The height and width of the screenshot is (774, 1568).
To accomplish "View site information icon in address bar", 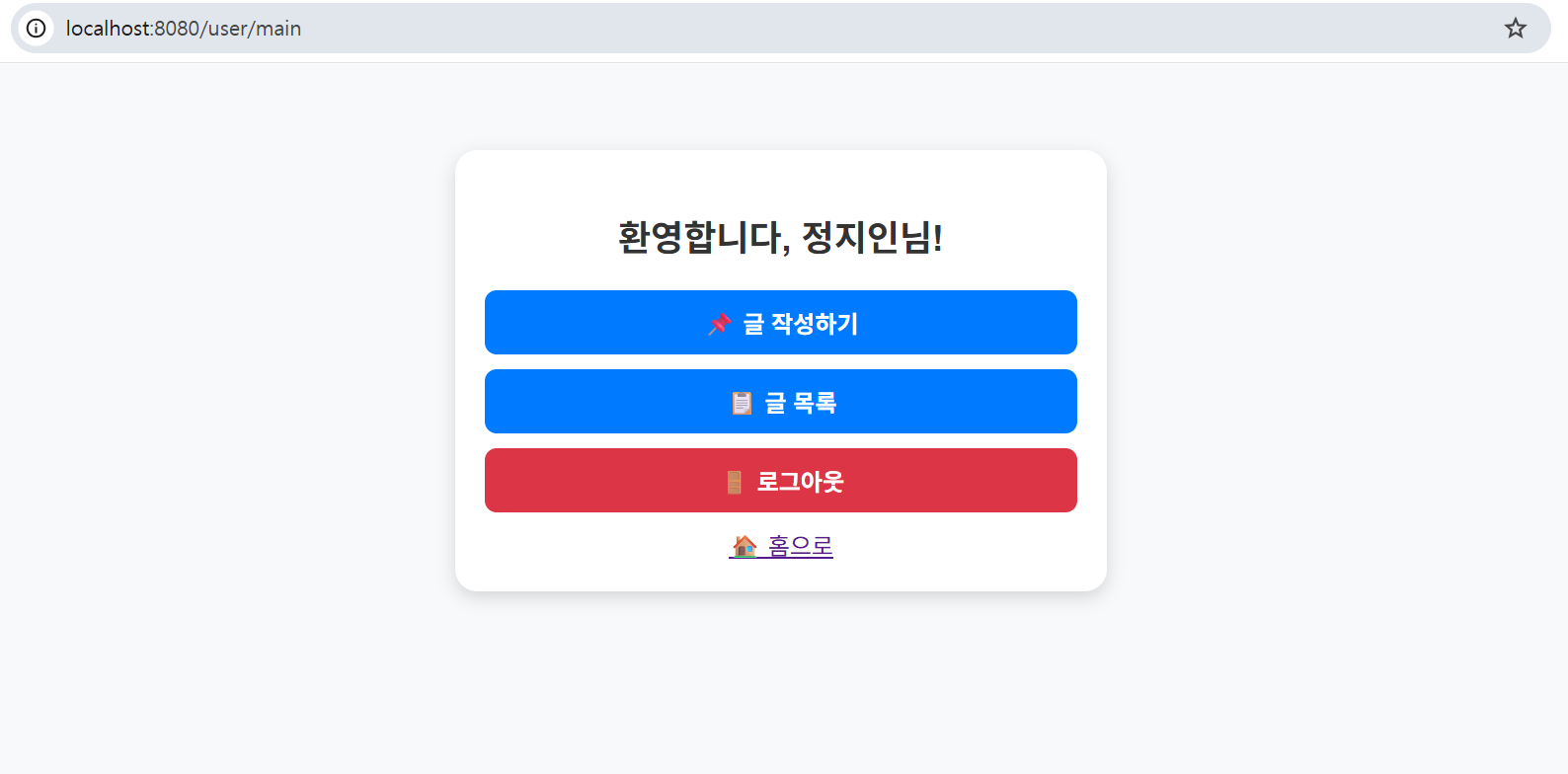I will [37, 29].
